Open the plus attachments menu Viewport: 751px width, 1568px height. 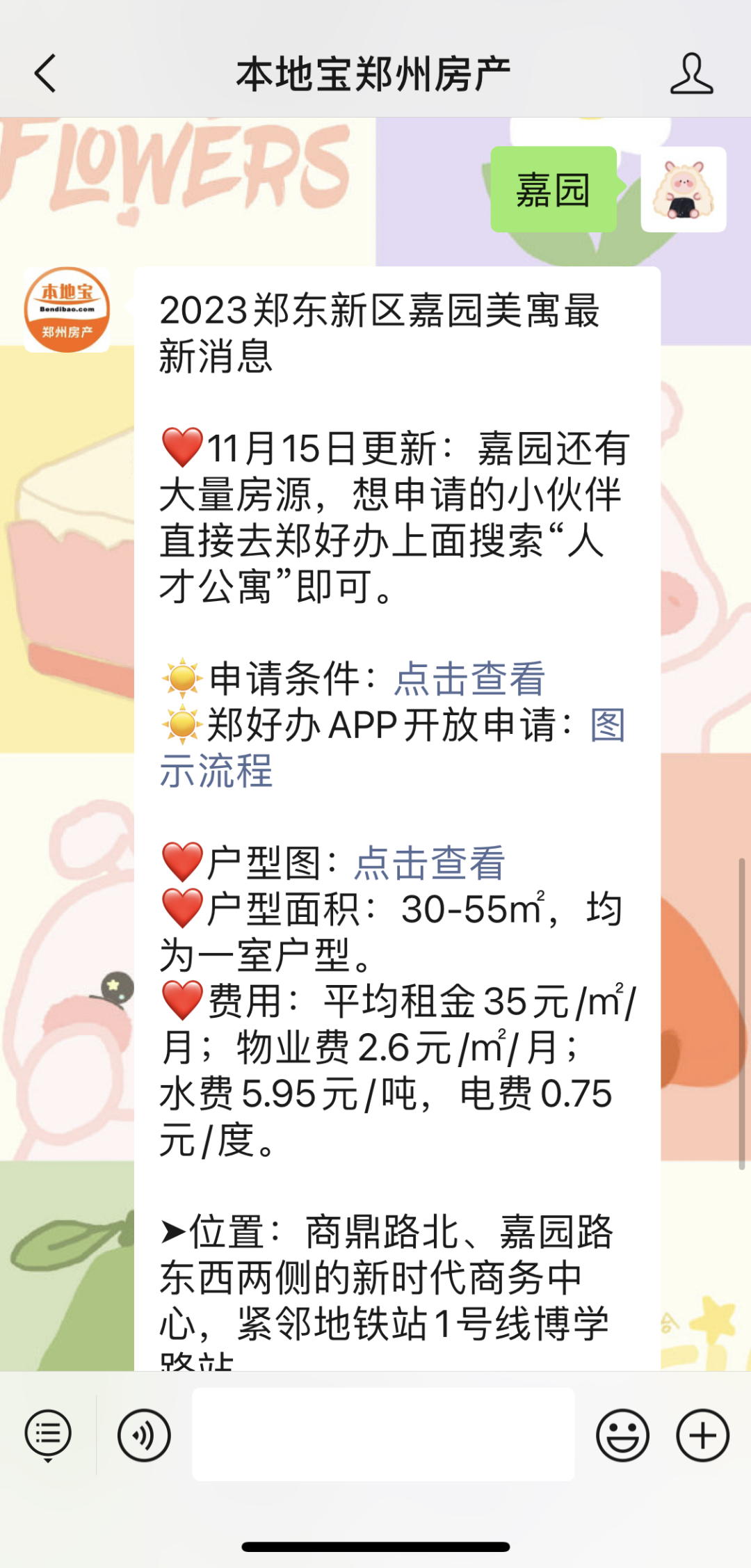tap(702, 1435)
